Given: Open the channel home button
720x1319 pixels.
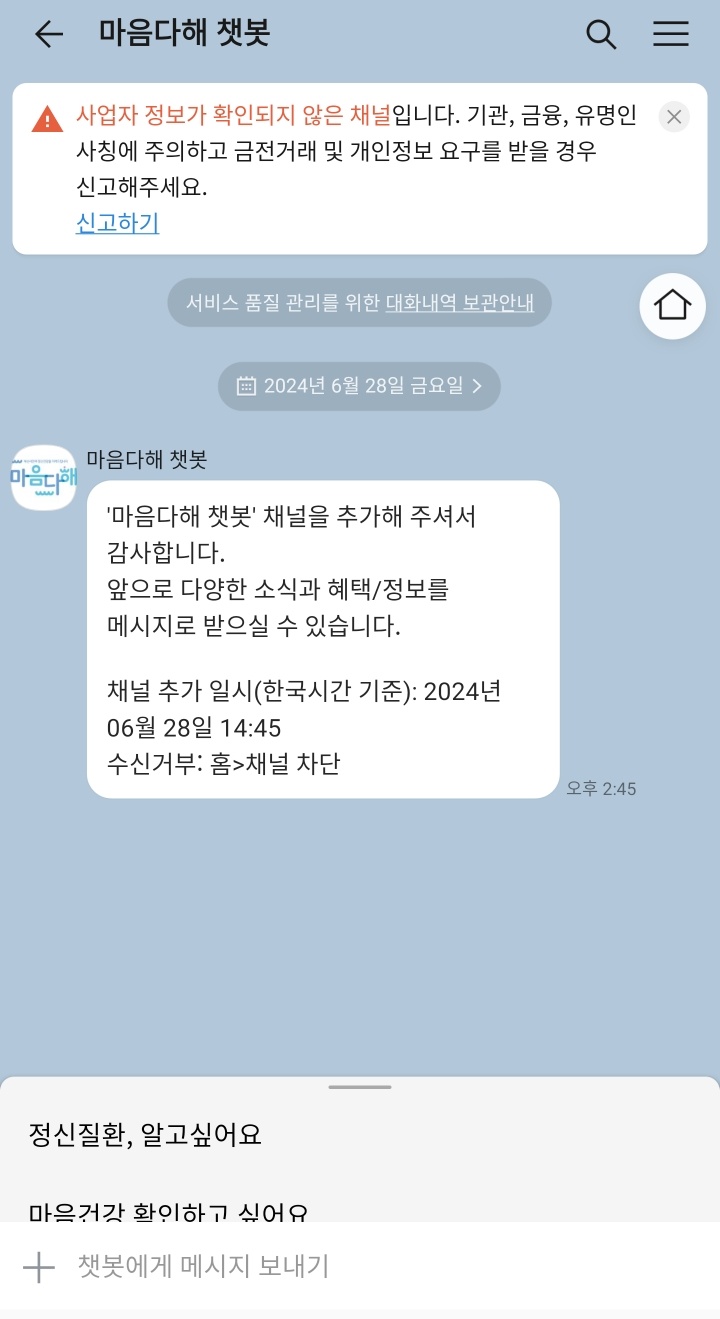Looking at the screenshot, I should [673, 305].
